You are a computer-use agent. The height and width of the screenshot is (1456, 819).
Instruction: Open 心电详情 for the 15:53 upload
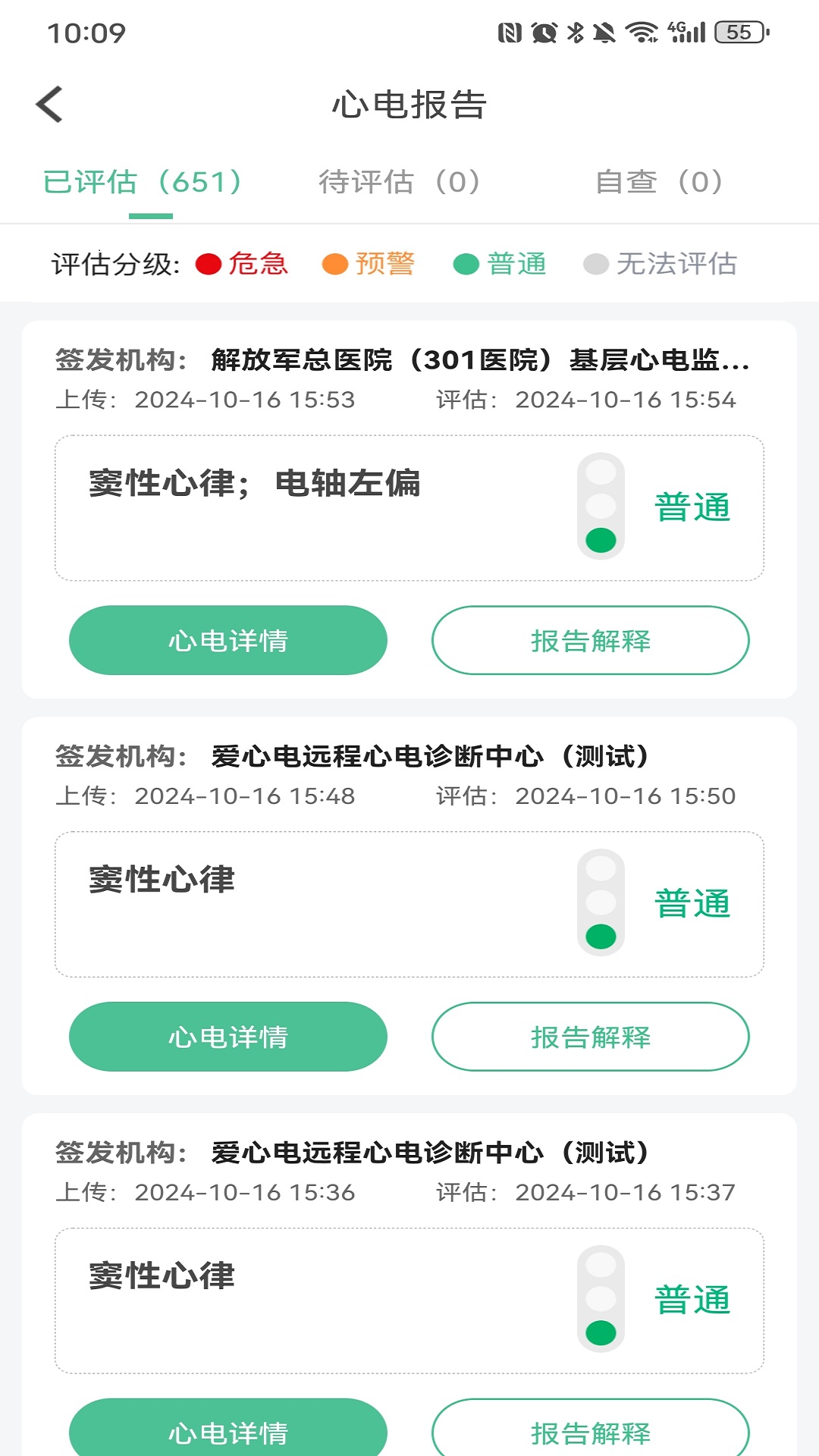(x=228, y=640)
